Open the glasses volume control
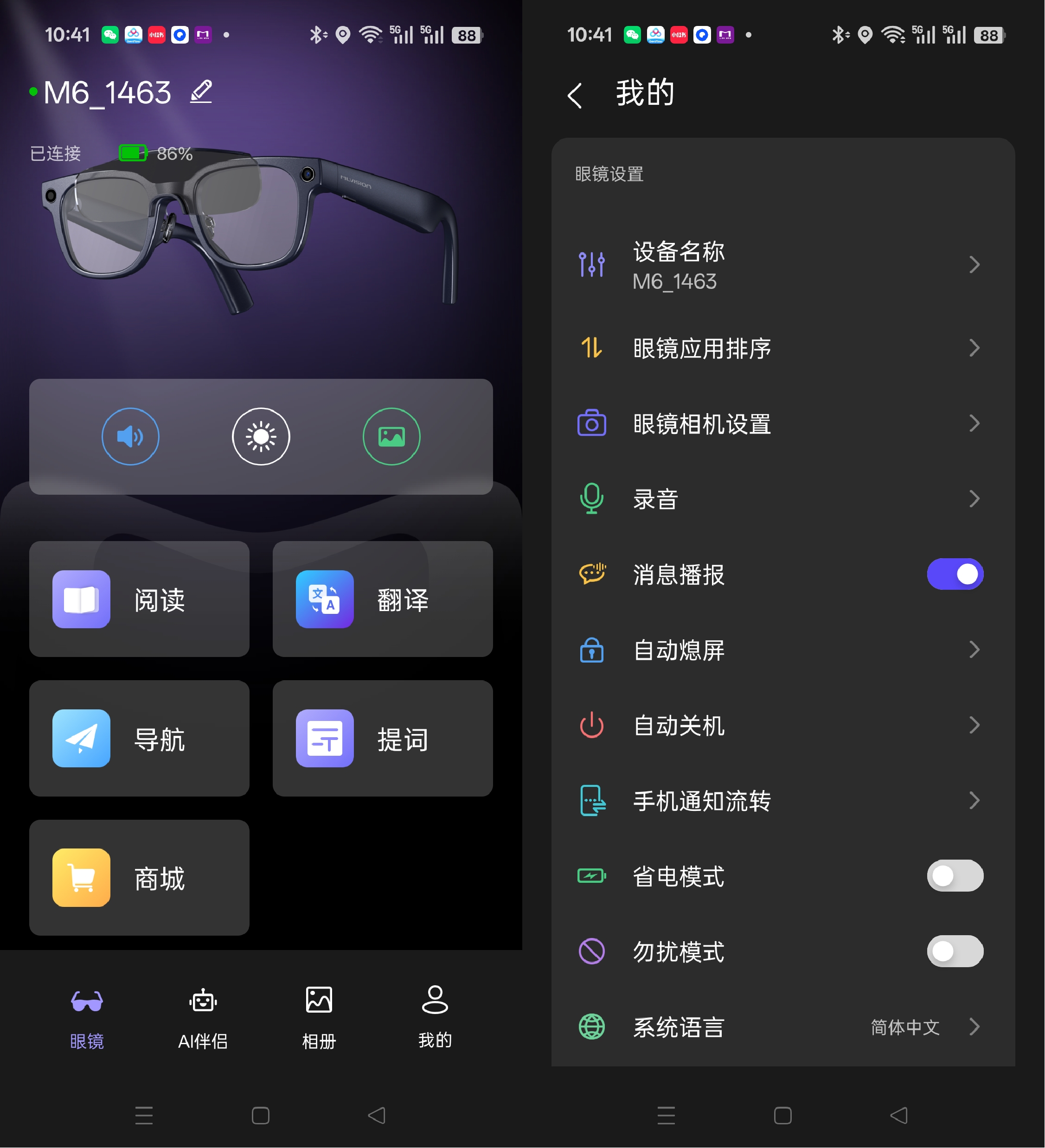 coord(130,437)
